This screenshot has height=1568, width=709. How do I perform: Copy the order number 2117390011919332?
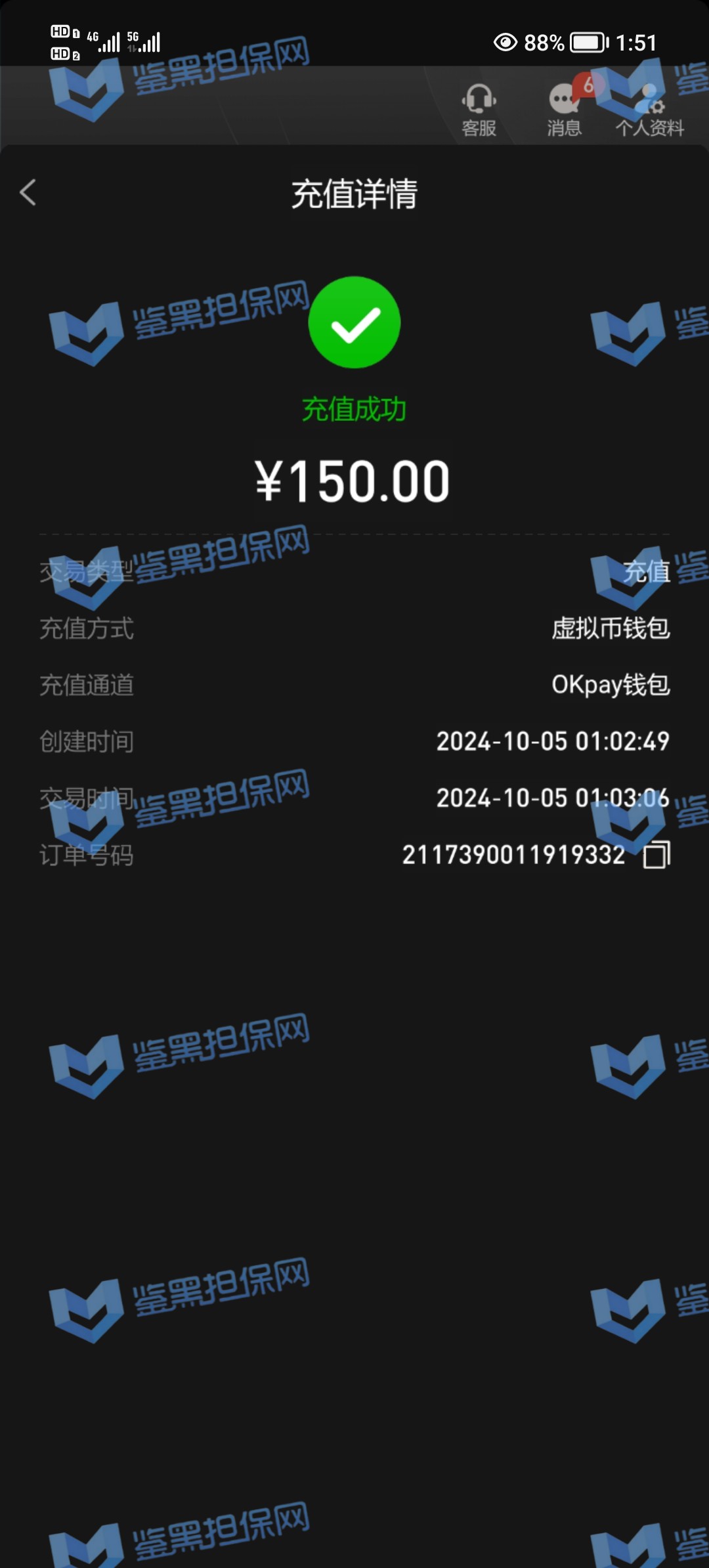pos(656,855)
